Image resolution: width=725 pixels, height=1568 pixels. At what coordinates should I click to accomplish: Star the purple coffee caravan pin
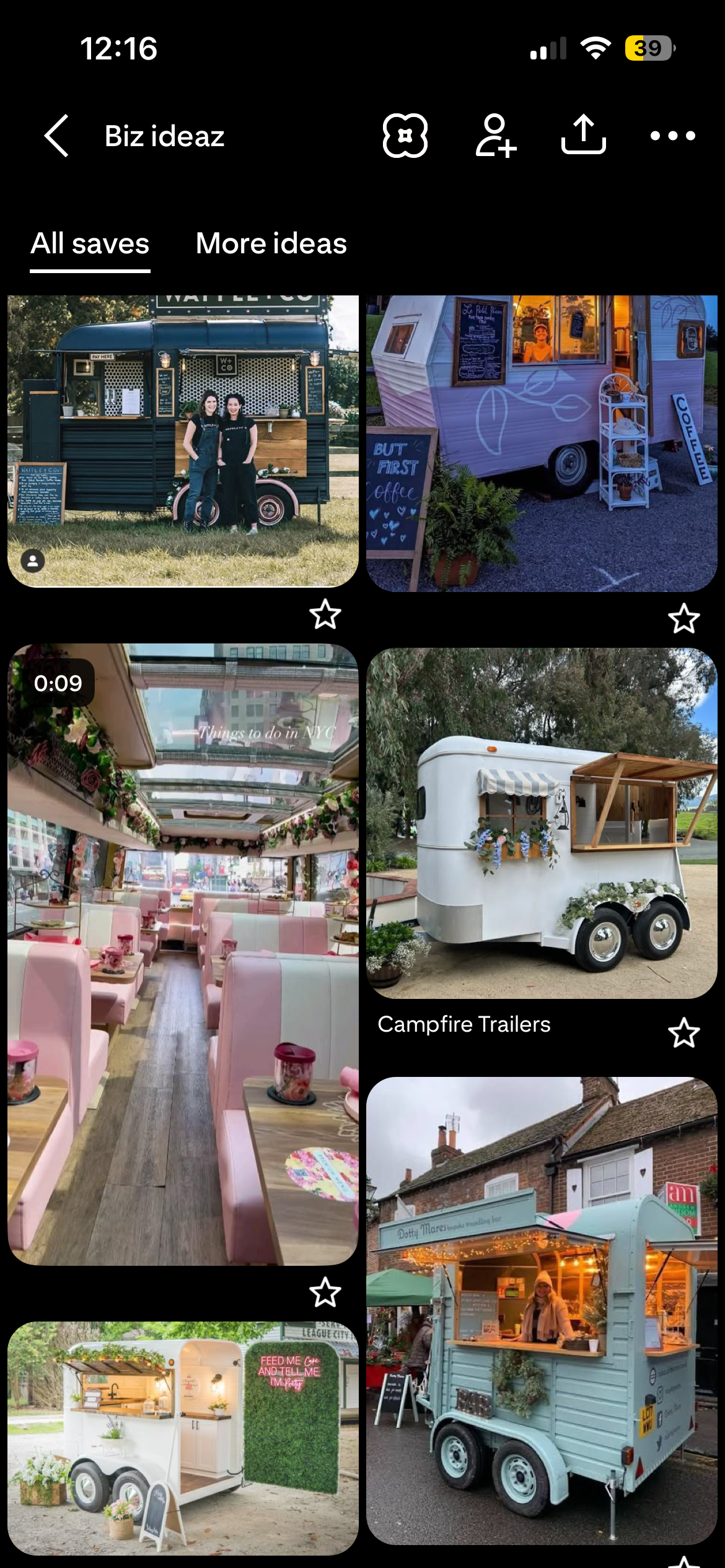(684, 619)
